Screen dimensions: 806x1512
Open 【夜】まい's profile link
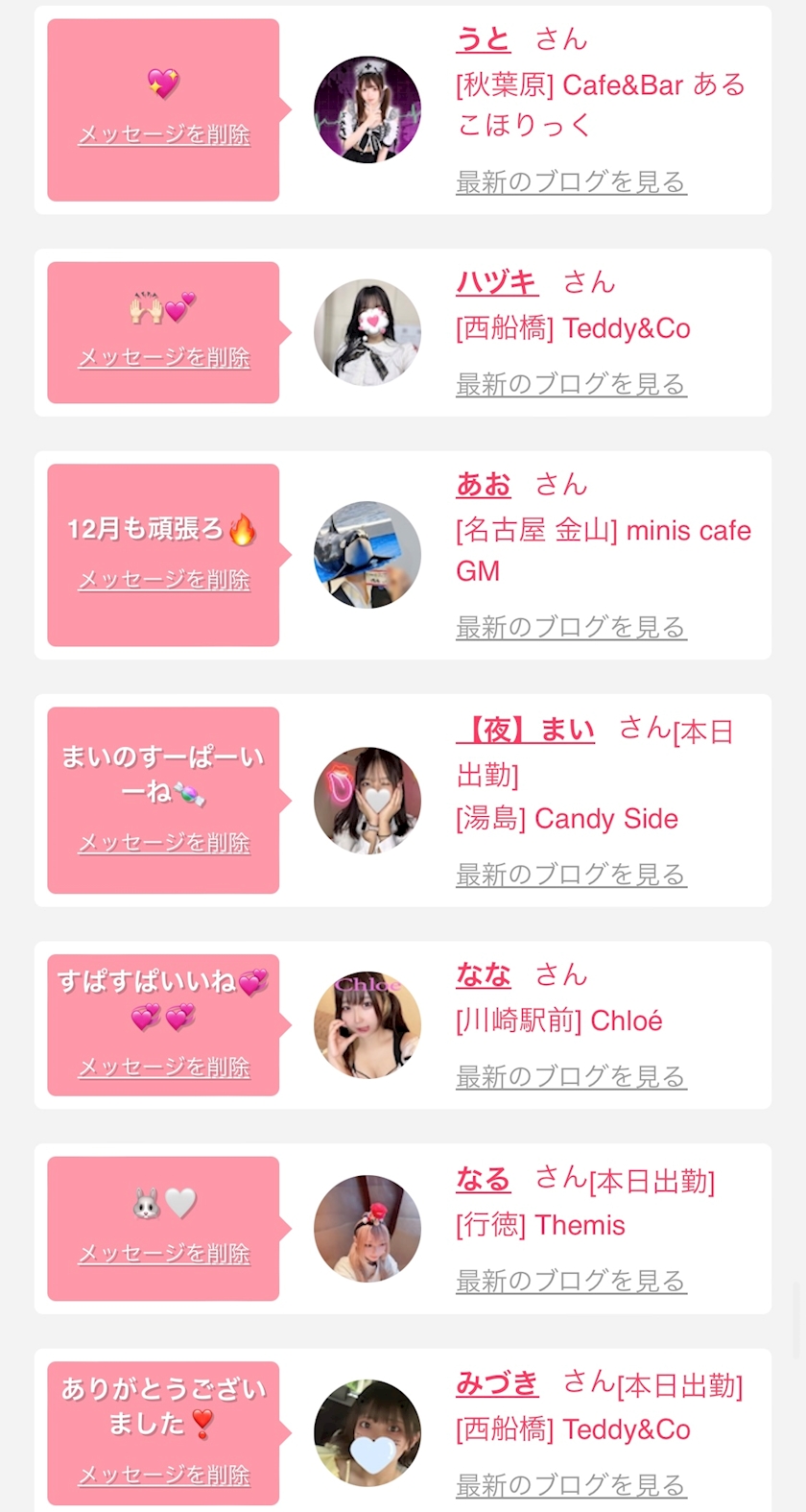pyautogui.click(x=525, y=731)
